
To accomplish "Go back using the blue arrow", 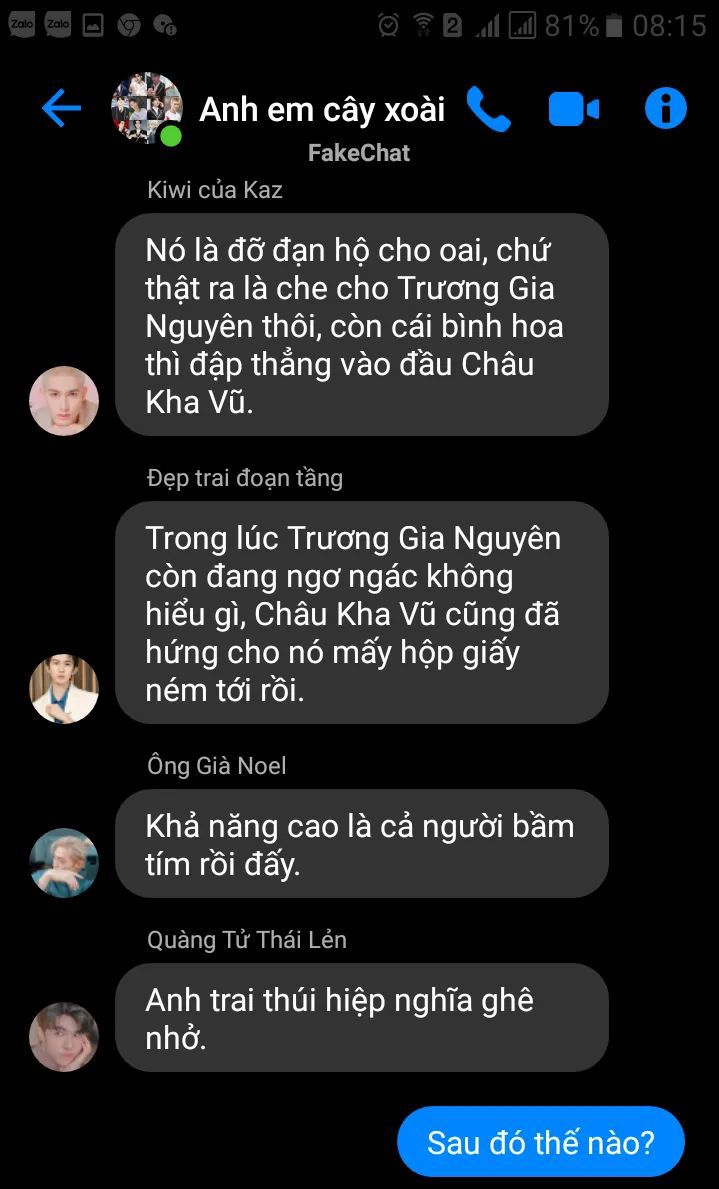I will pyautogui.click(x=61, y=108).
